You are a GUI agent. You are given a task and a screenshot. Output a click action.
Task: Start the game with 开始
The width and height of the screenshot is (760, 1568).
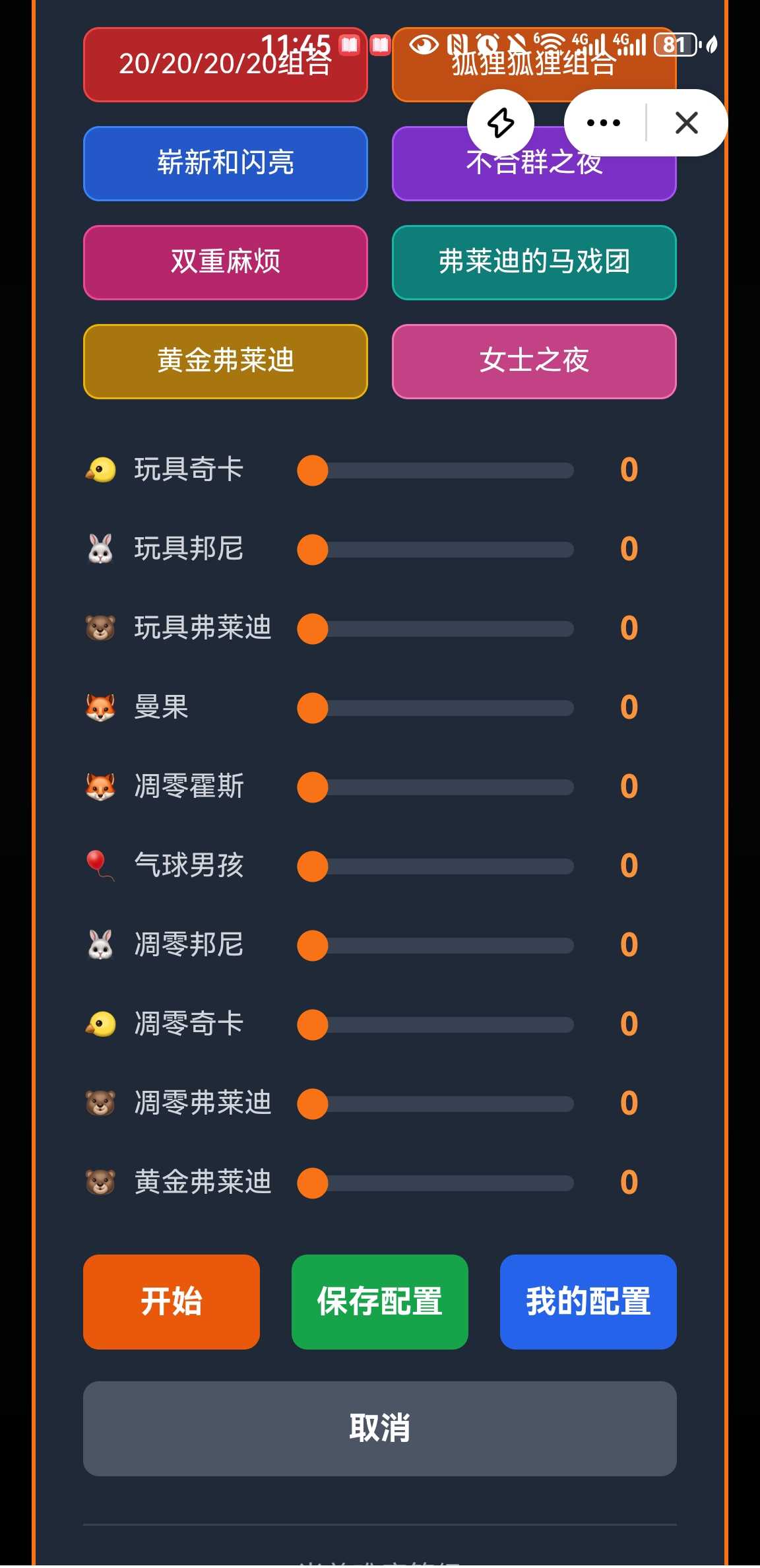[171, 1301]
